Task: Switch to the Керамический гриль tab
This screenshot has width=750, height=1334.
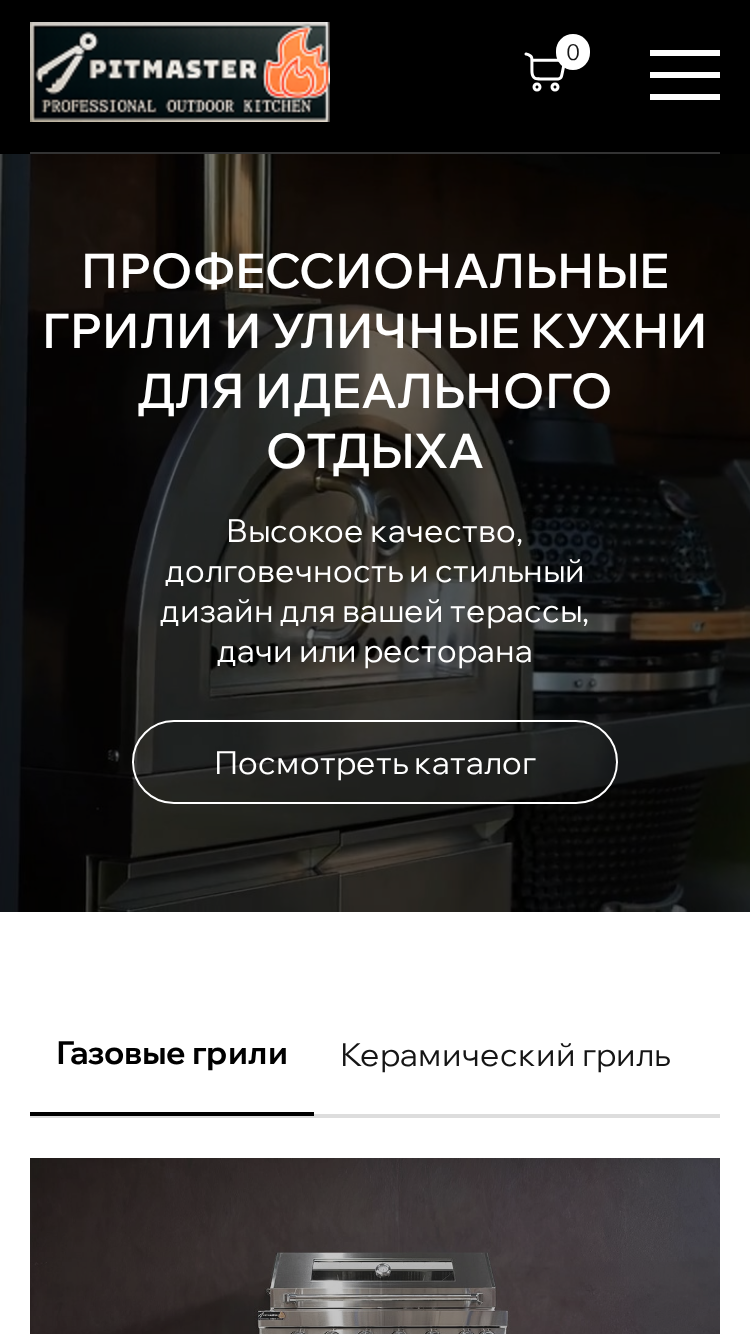Action: (x=505, y=1055)
